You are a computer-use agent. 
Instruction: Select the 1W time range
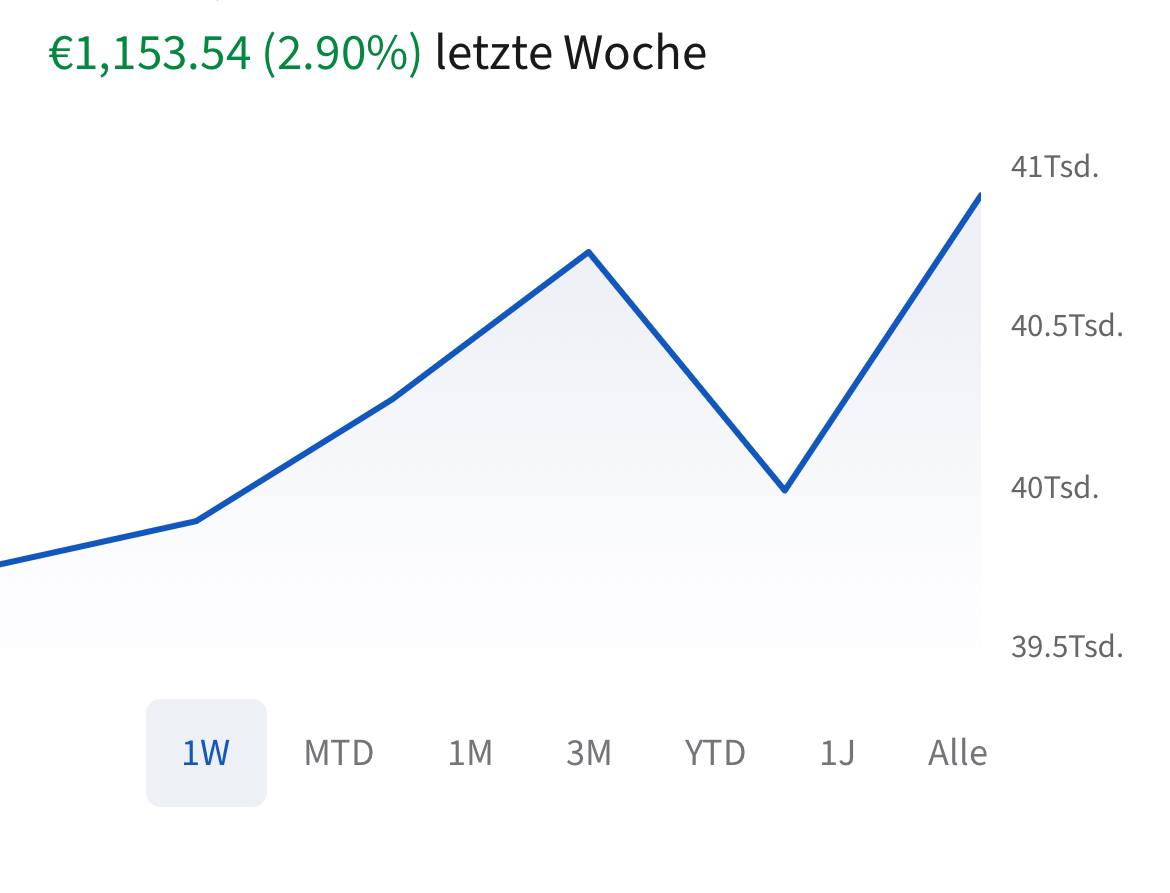[x=206, y=752]
